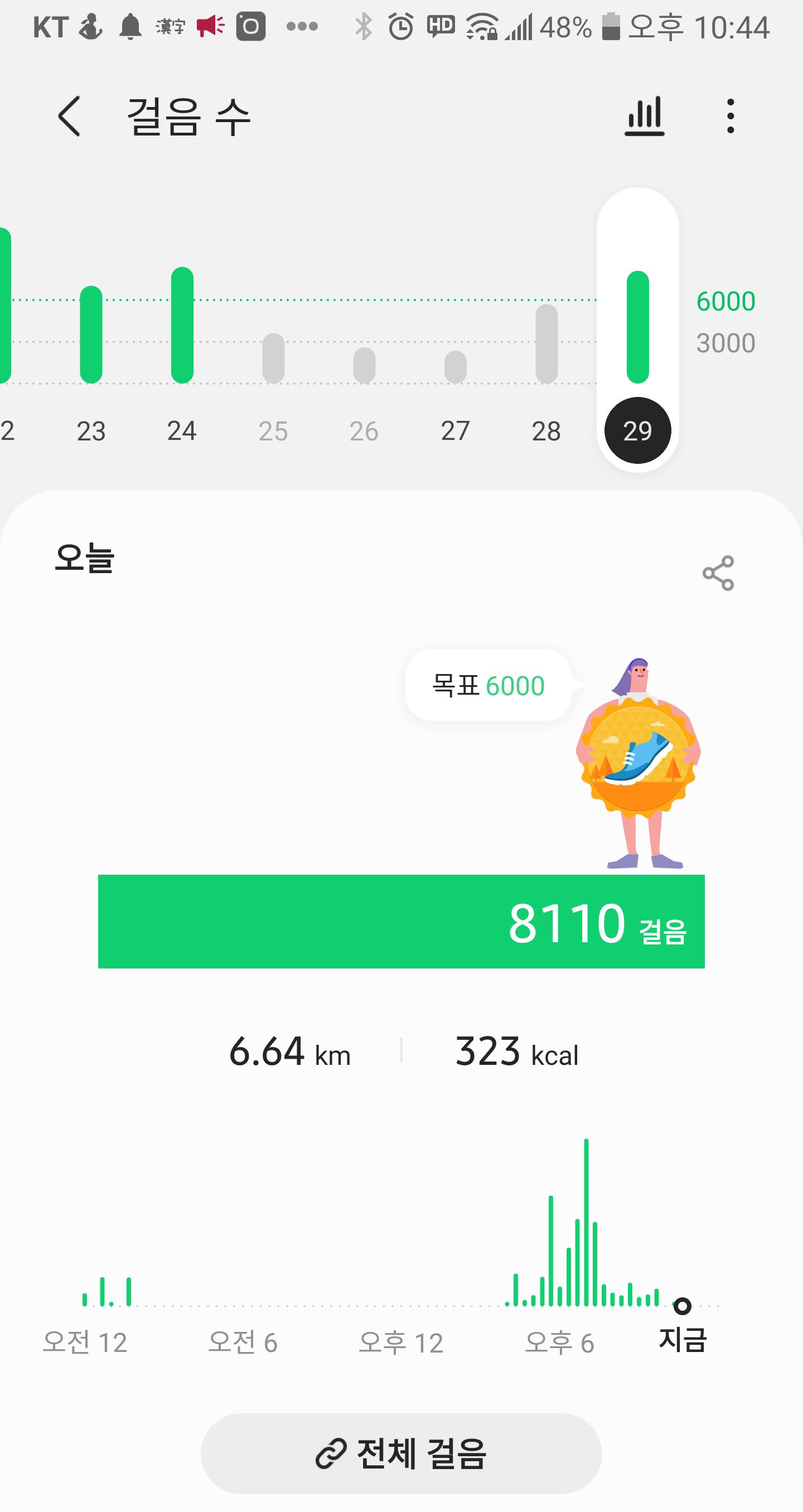Open the three-dot overflow menu
This screenshot has width=803, height=1512.
(x=730, y=116)
